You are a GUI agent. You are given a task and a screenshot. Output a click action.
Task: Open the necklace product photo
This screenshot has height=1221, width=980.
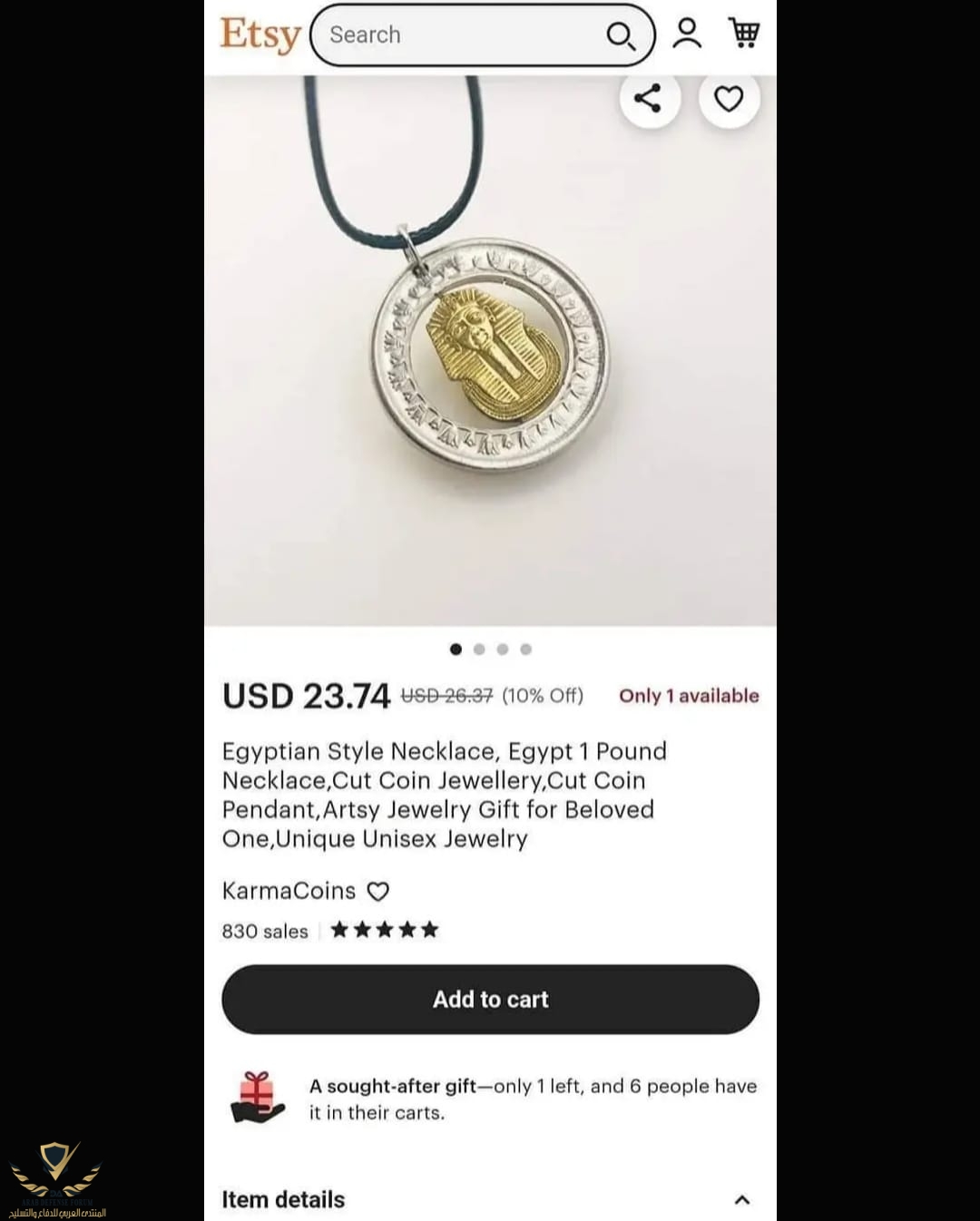tap(490, 363)
